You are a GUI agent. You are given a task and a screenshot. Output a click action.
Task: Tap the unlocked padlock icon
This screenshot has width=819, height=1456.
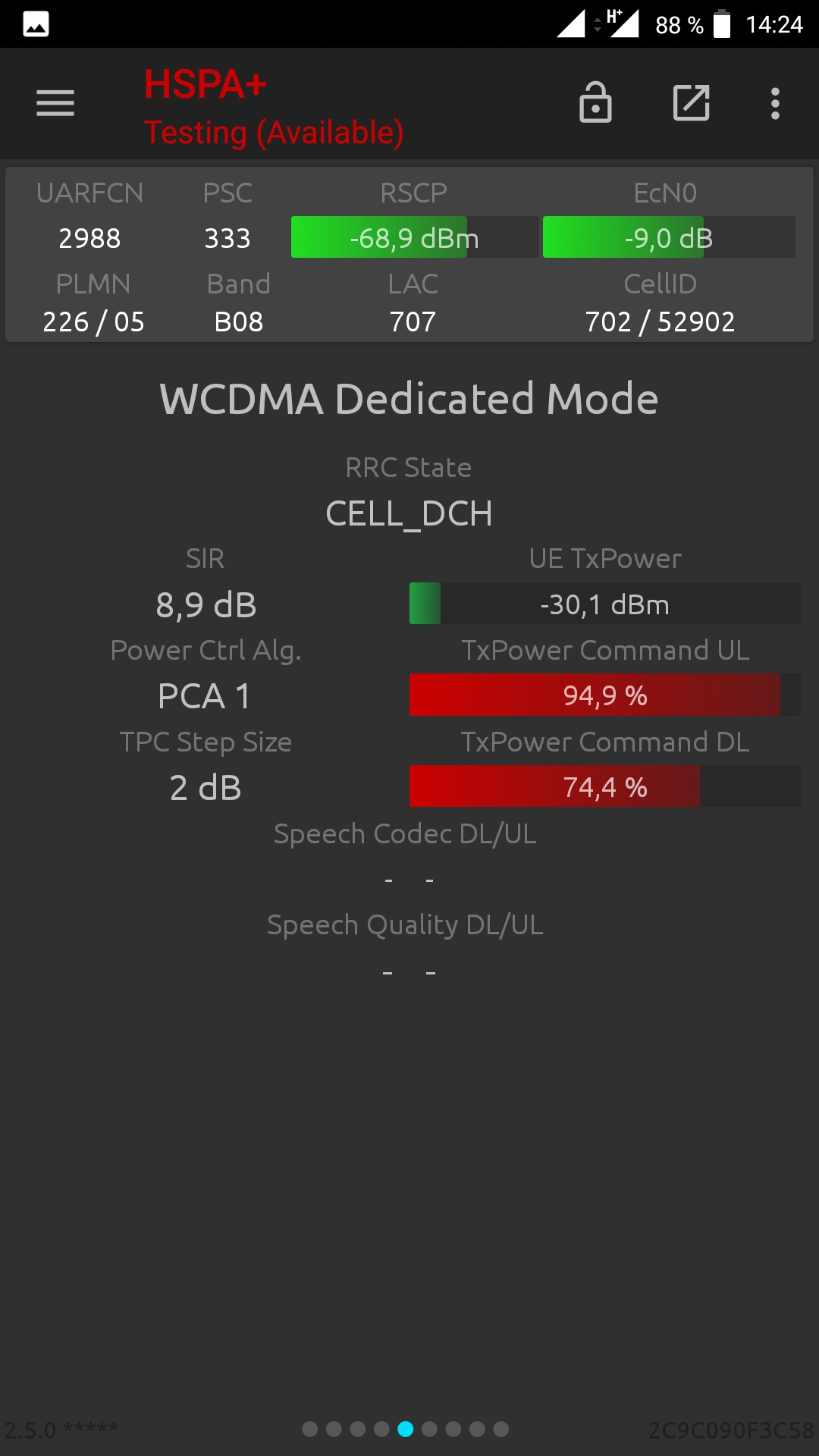pyautogui.click(x=595, y=102)
